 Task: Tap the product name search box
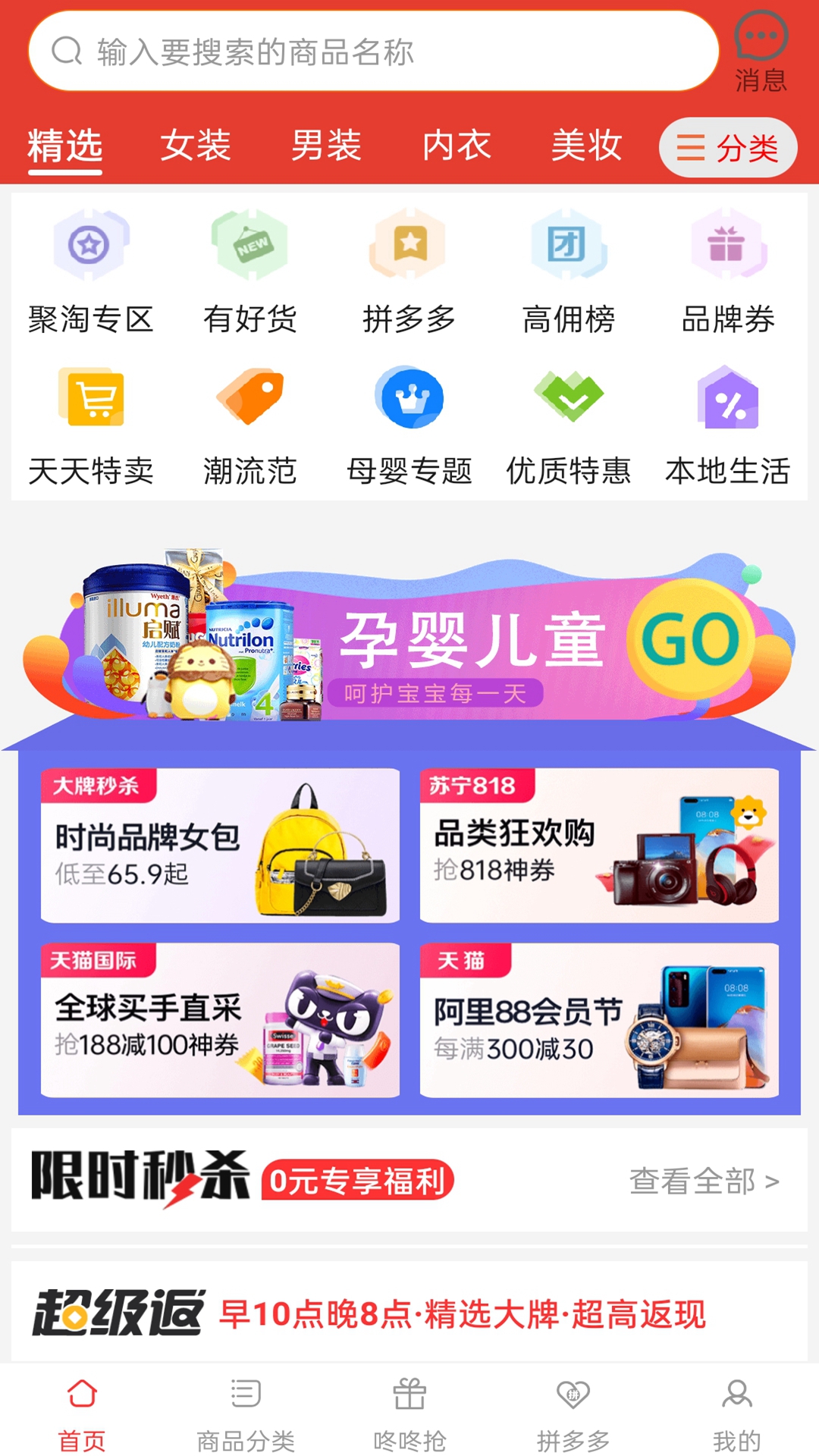pyautogui.click(x=372, y=52)
